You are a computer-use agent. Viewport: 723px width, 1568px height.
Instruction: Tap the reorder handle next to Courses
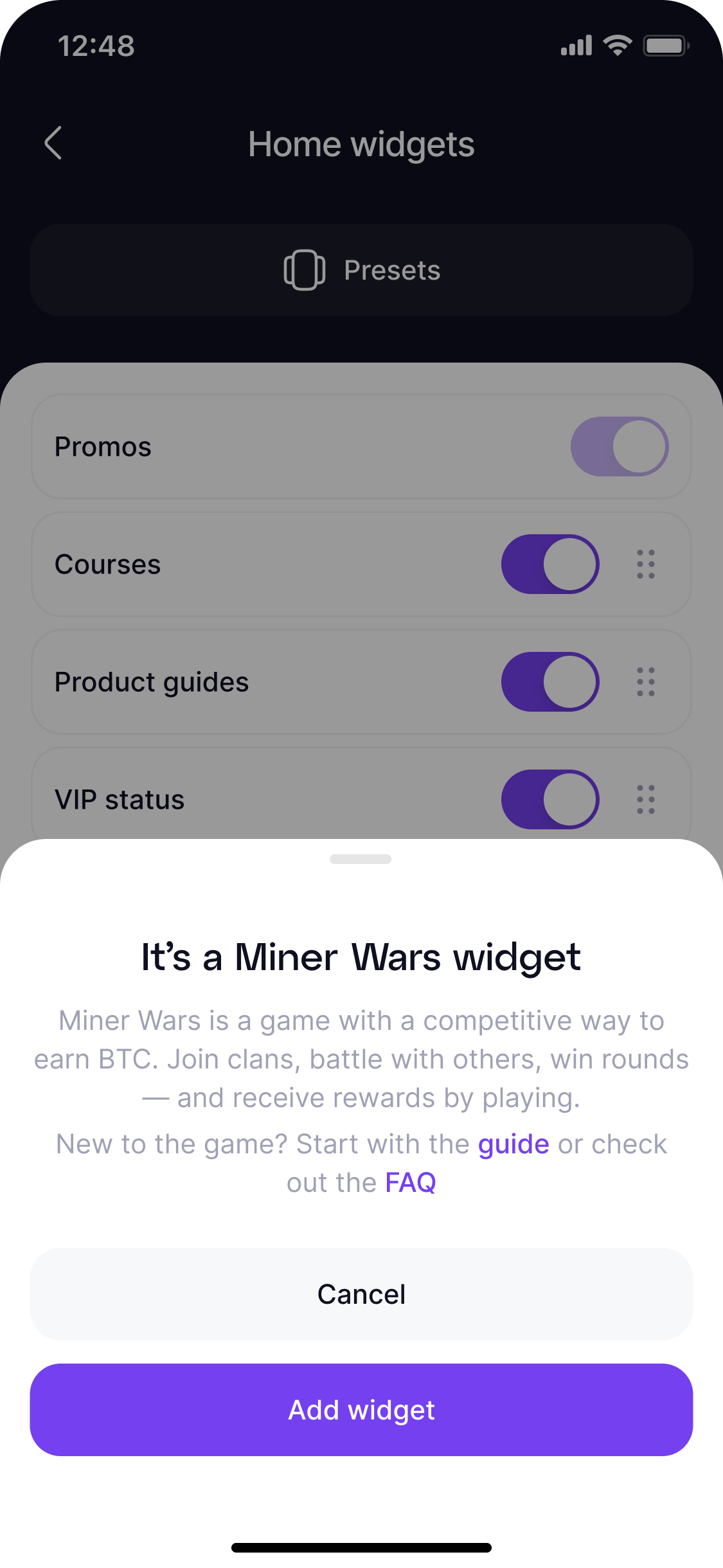coord(645,564)
